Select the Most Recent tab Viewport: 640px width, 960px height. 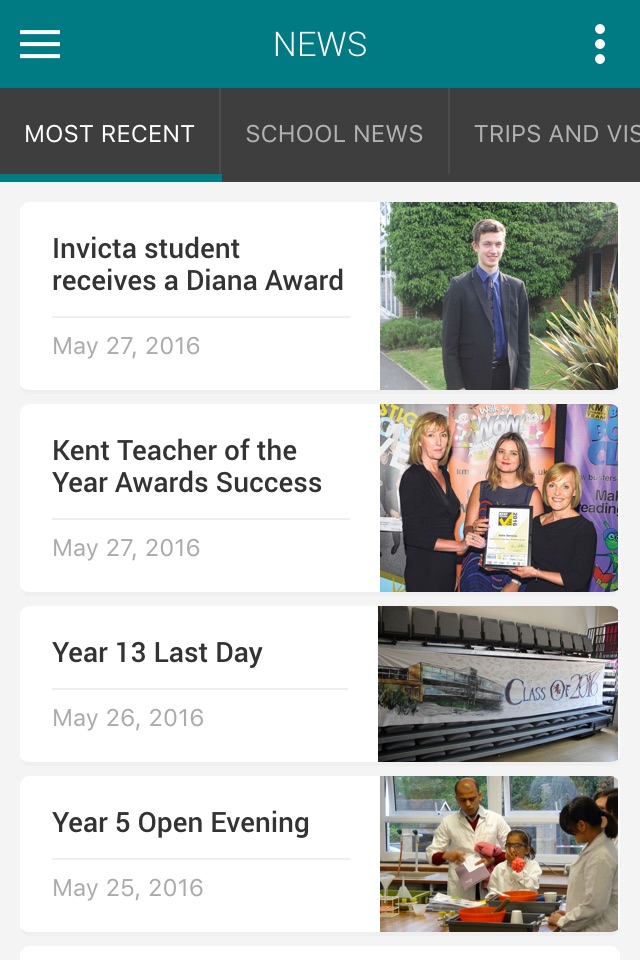pos(110,134)
